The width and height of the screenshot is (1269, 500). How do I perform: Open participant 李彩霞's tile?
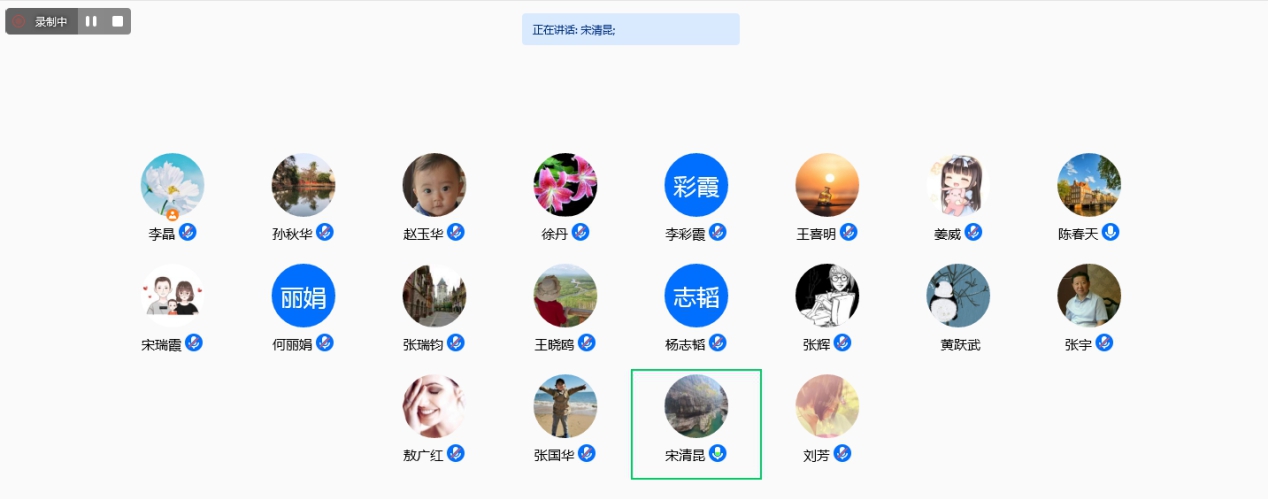696,185
